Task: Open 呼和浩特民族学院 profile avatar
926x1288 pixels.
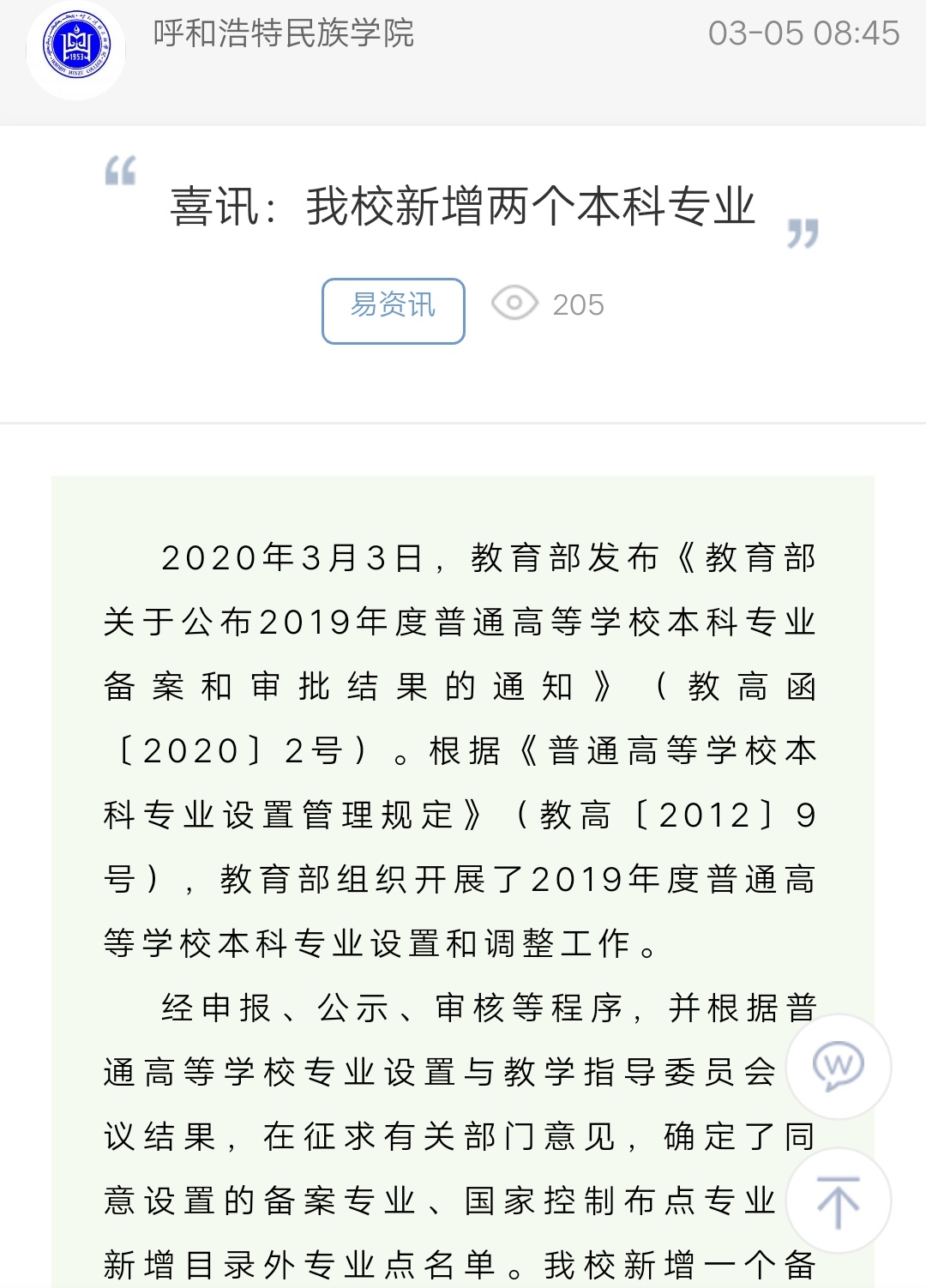Action: (x=76, y=50)
